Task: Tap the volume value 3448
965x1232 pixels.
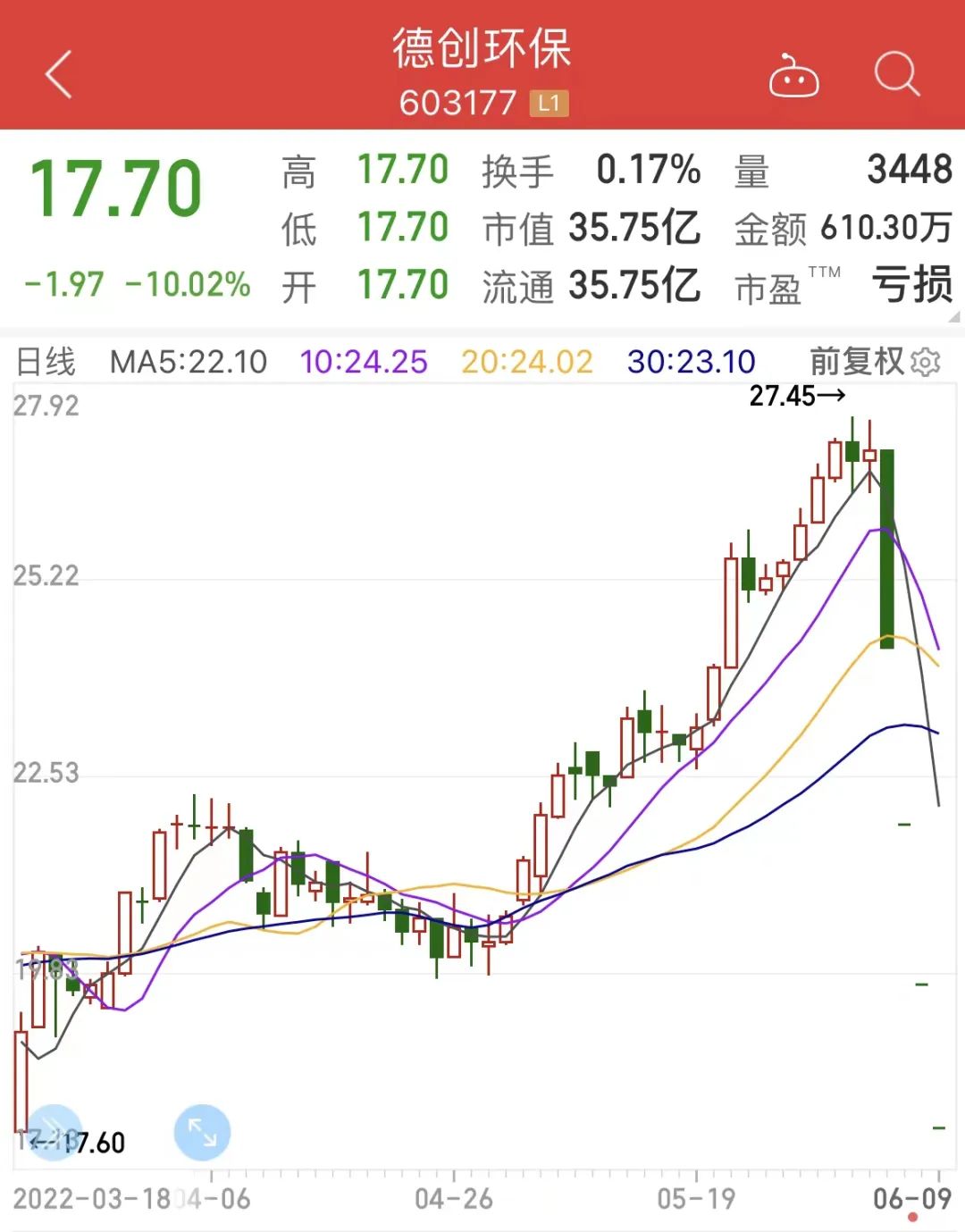Action: coord(905,170)
